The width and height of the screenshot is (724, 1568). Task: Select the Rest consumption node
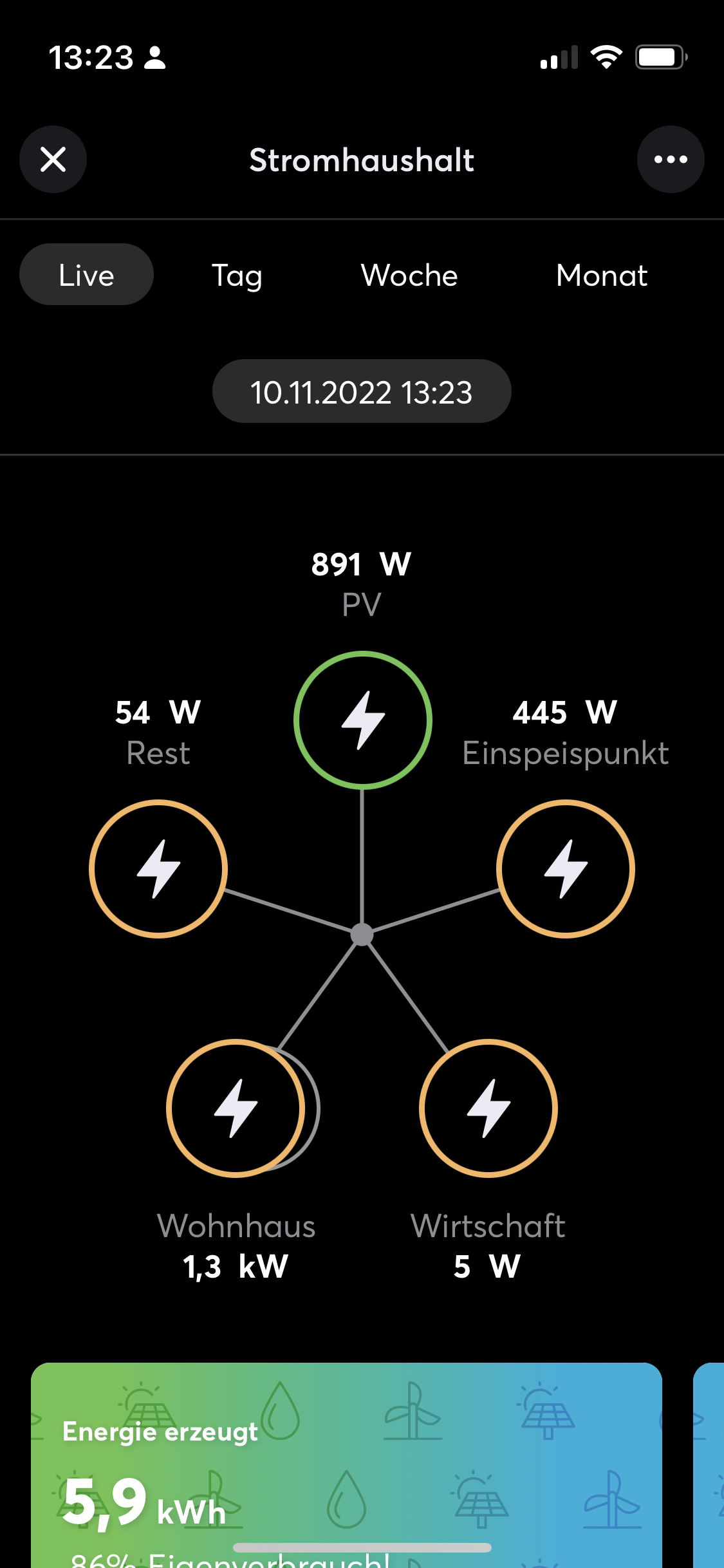158,868
